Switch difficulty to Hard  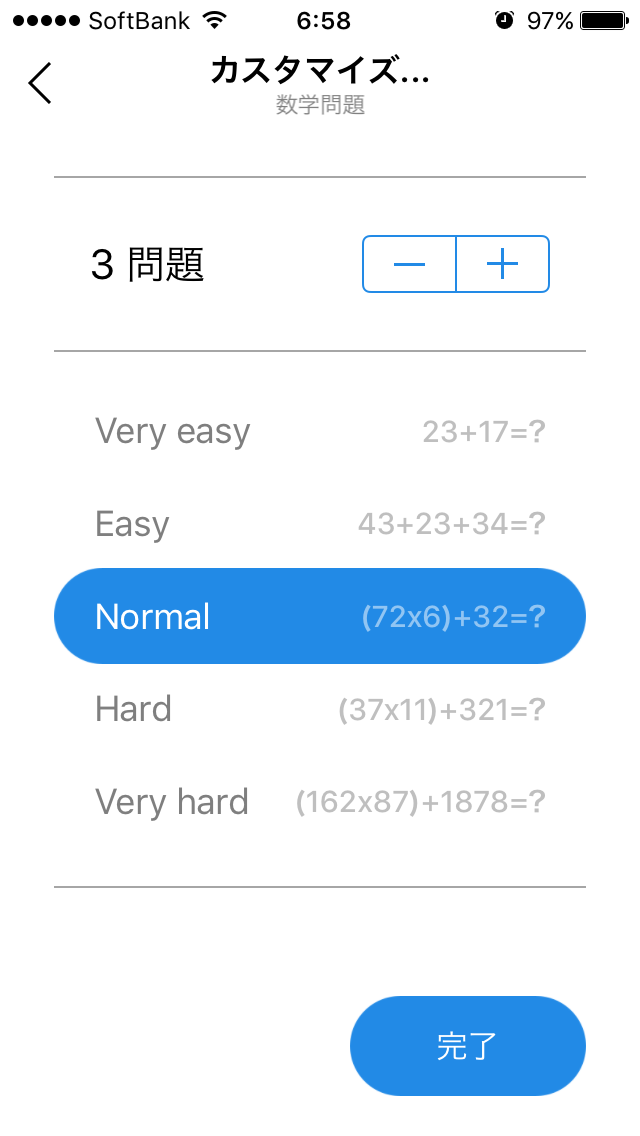click(319, 709)
